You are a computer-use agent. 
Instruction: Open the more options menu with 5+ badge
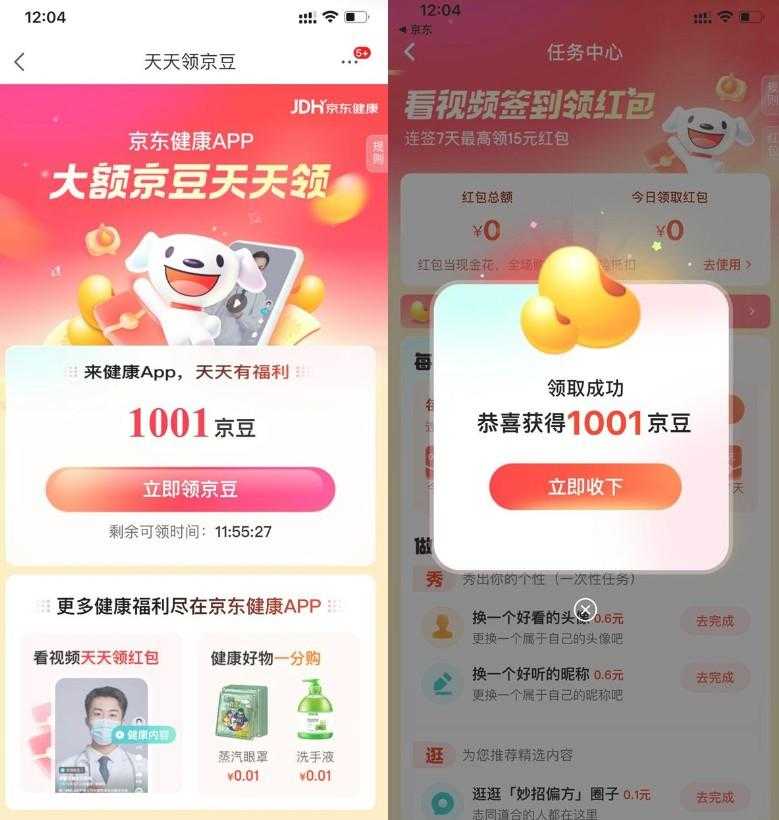coord(349,62)
